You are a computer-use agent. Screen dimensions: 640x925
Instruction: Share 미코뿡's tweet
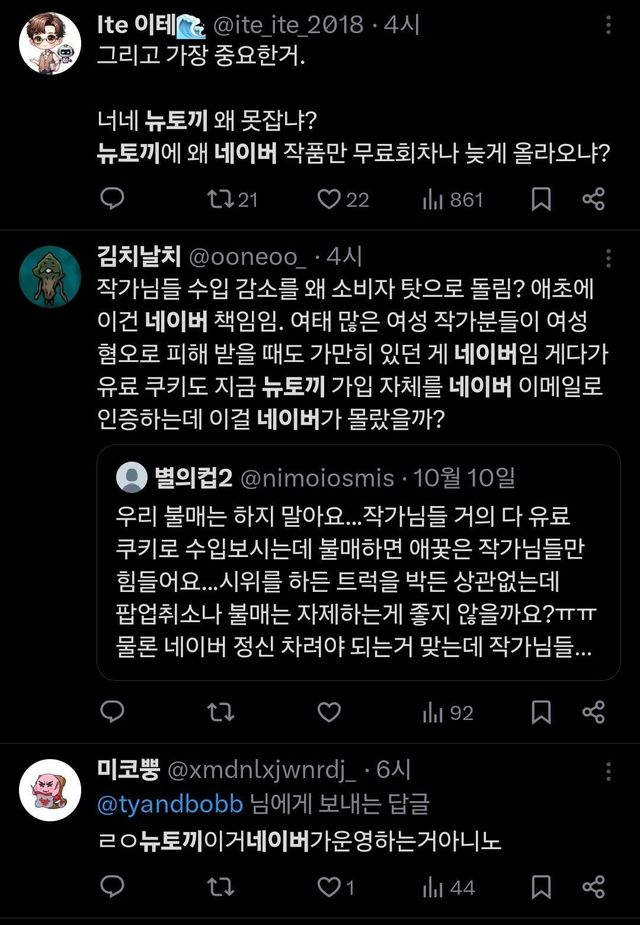(593, 886)
